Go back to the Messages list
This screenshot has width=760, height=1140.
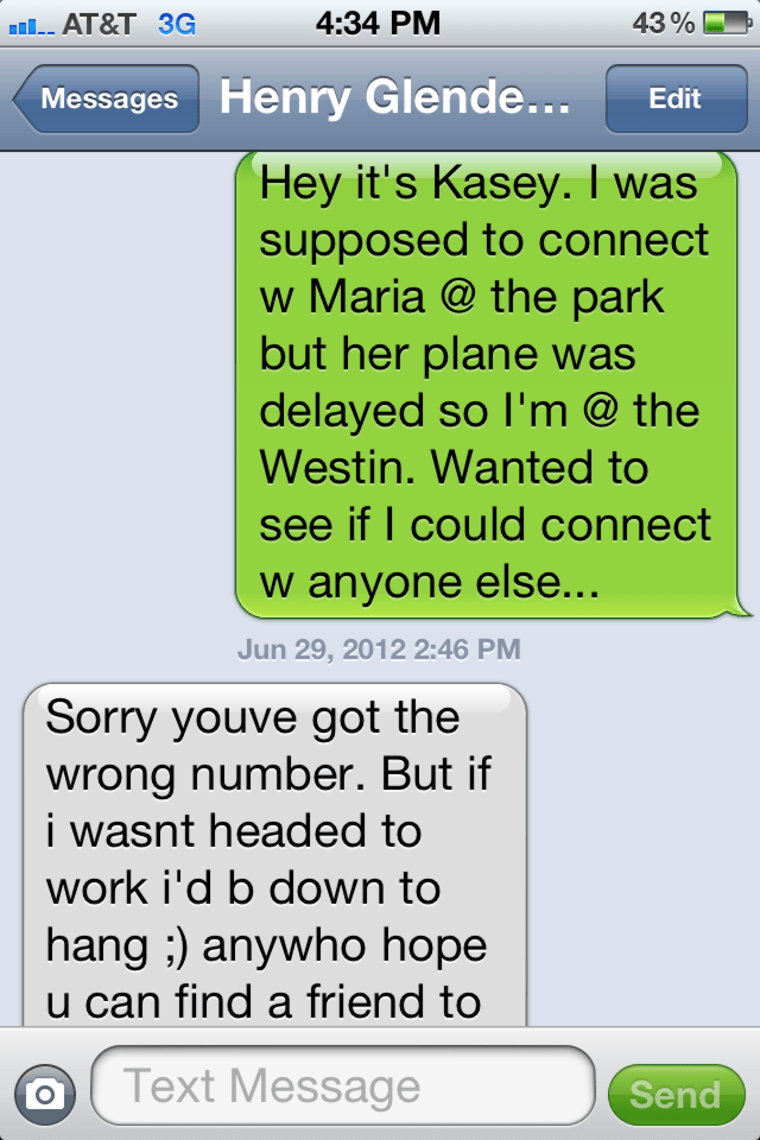click(x=105, y=99)
